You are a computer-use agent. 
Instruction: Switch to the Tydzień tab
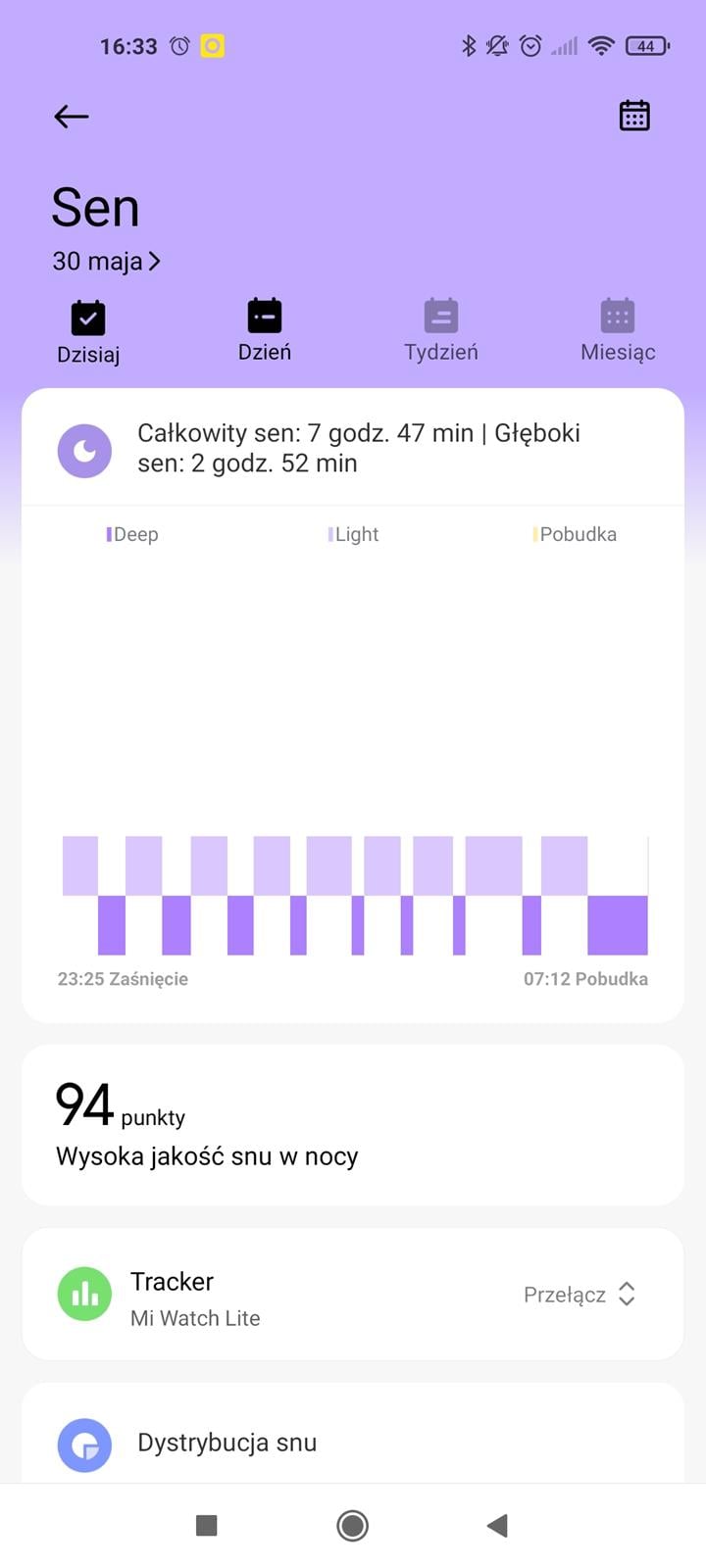click(x=441, y=330)
